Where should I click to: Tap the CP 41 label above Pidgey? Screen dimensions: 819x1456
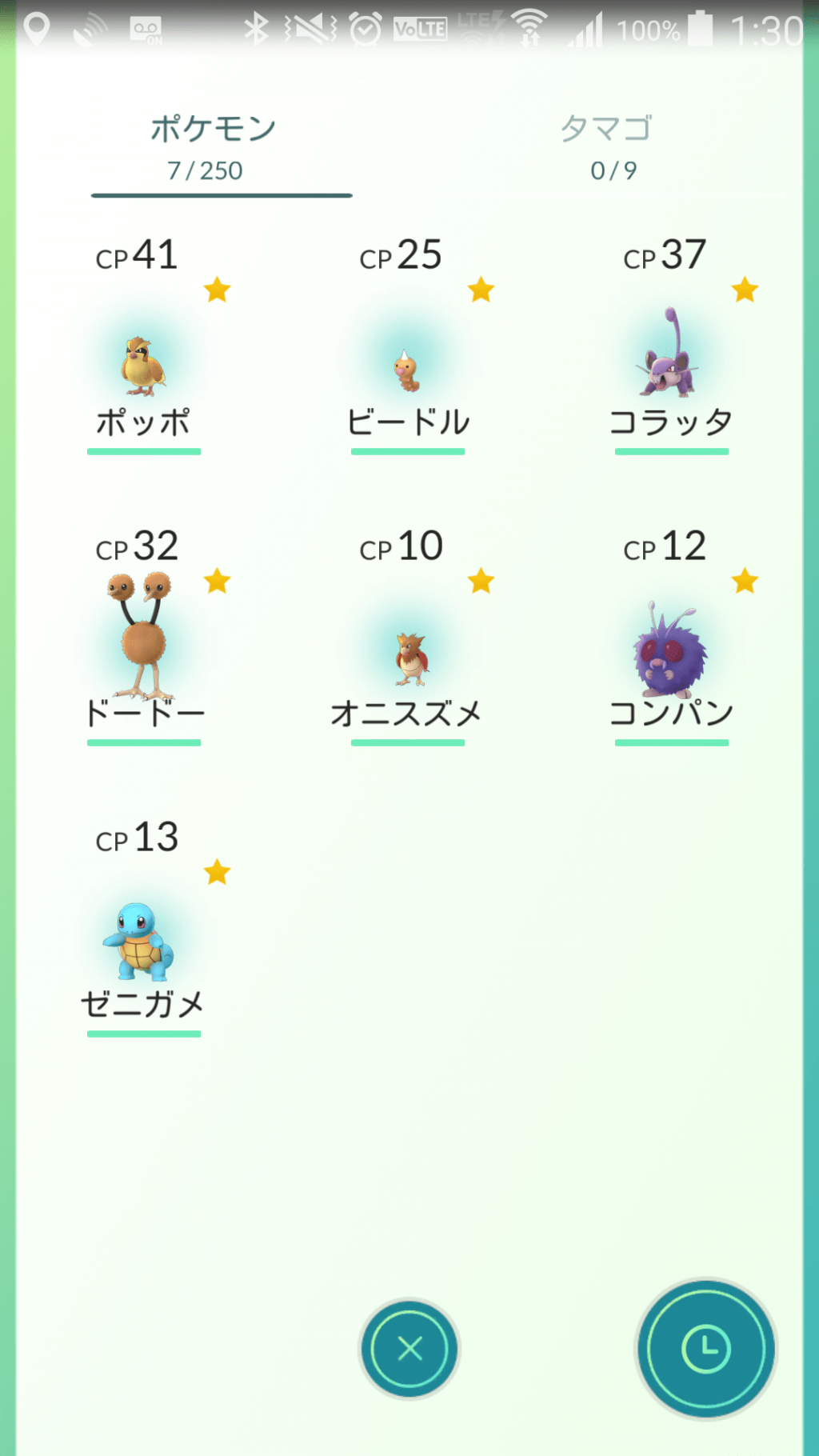134,254
